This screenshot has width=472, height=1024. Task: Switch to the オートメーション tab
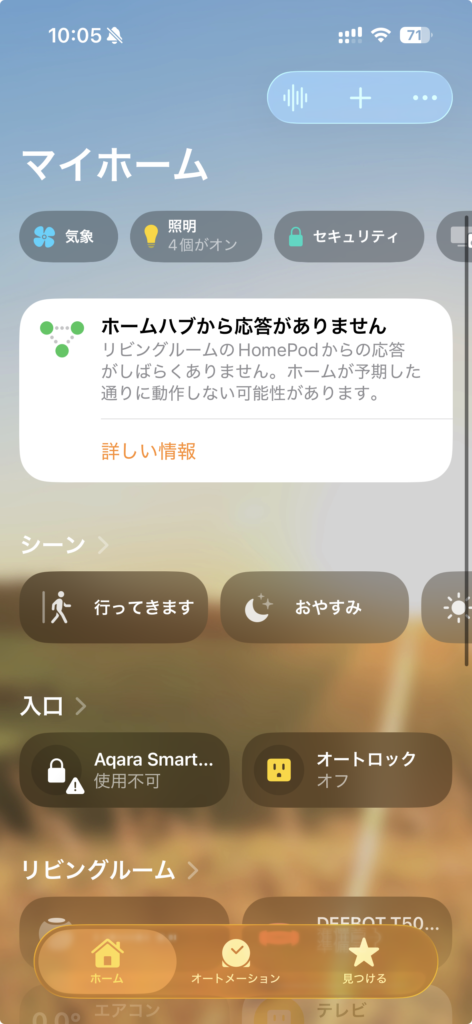tap(236, 961)
